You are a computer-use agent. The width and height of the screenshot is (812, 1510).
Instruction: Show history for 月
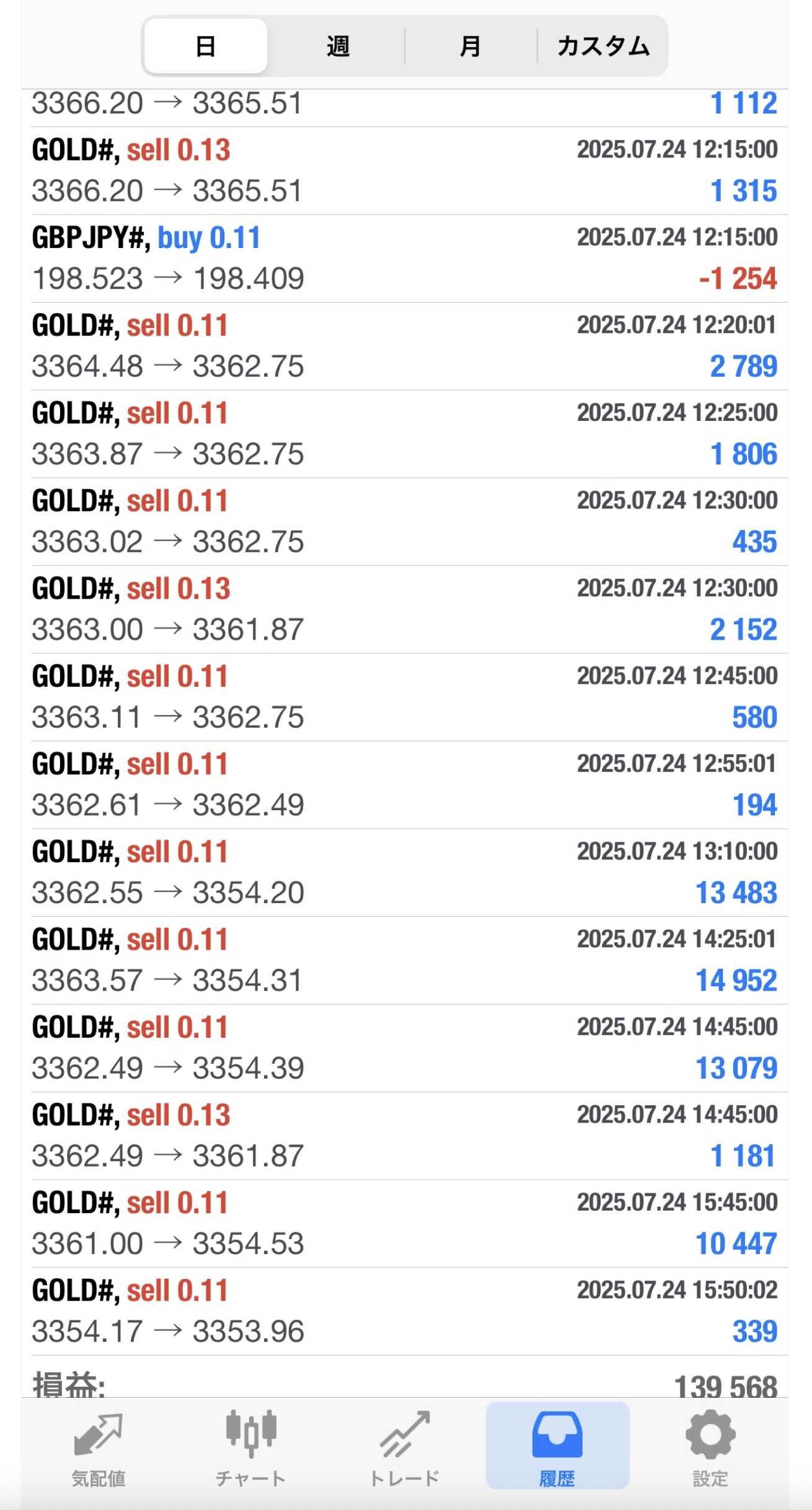tap(470, 46)
